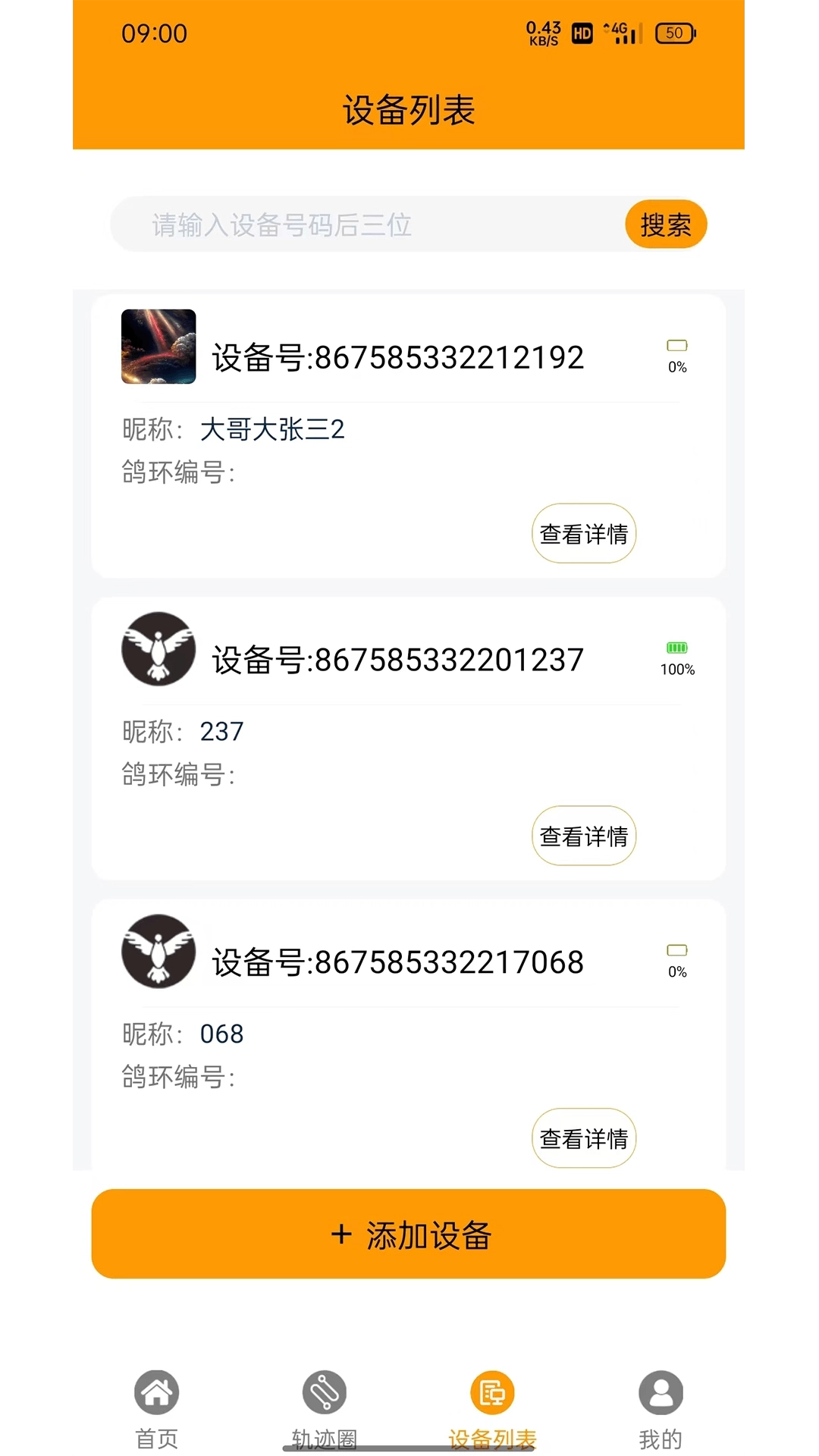Image resolution: width=819 pixels, height=1456 pixels.
Task: Tap the battery icon showing 100%
Action: pyautogui.click(x=676, y=648)
